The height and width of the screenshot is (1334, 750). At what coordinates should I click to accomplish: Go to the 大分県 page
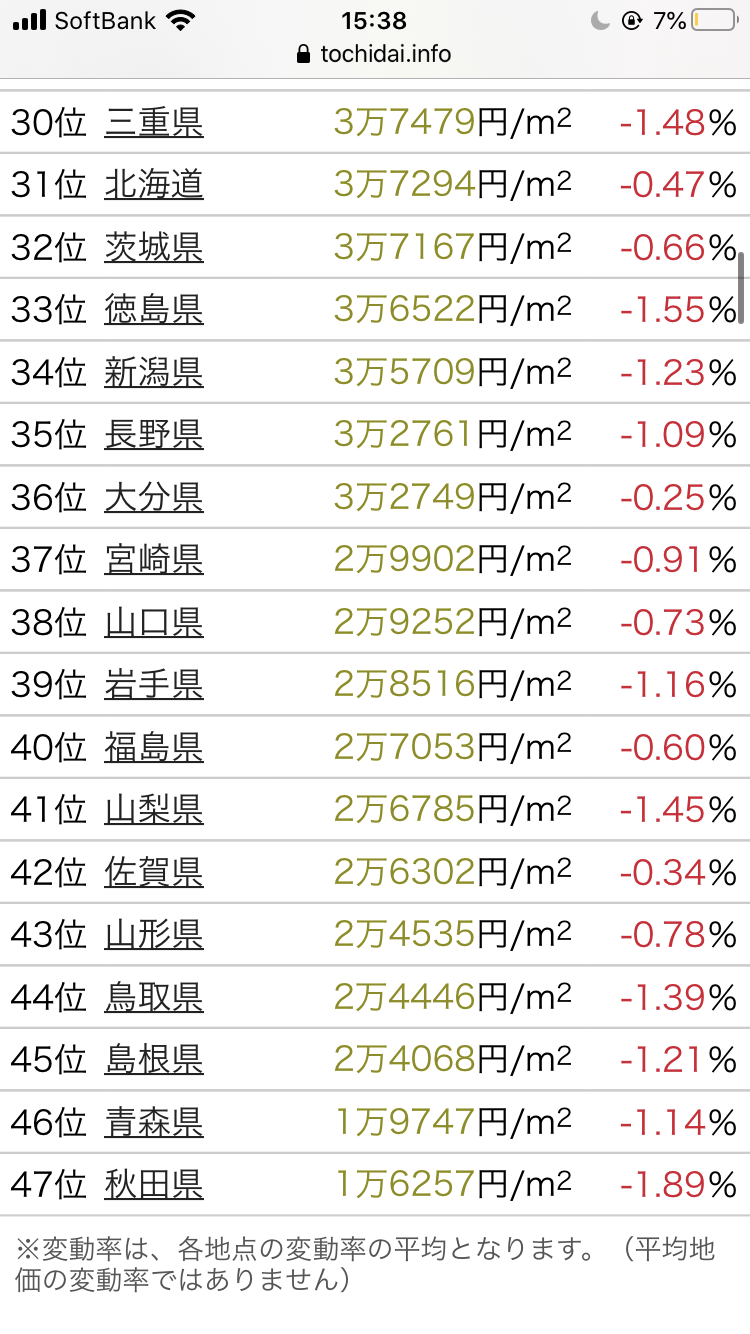154,497
